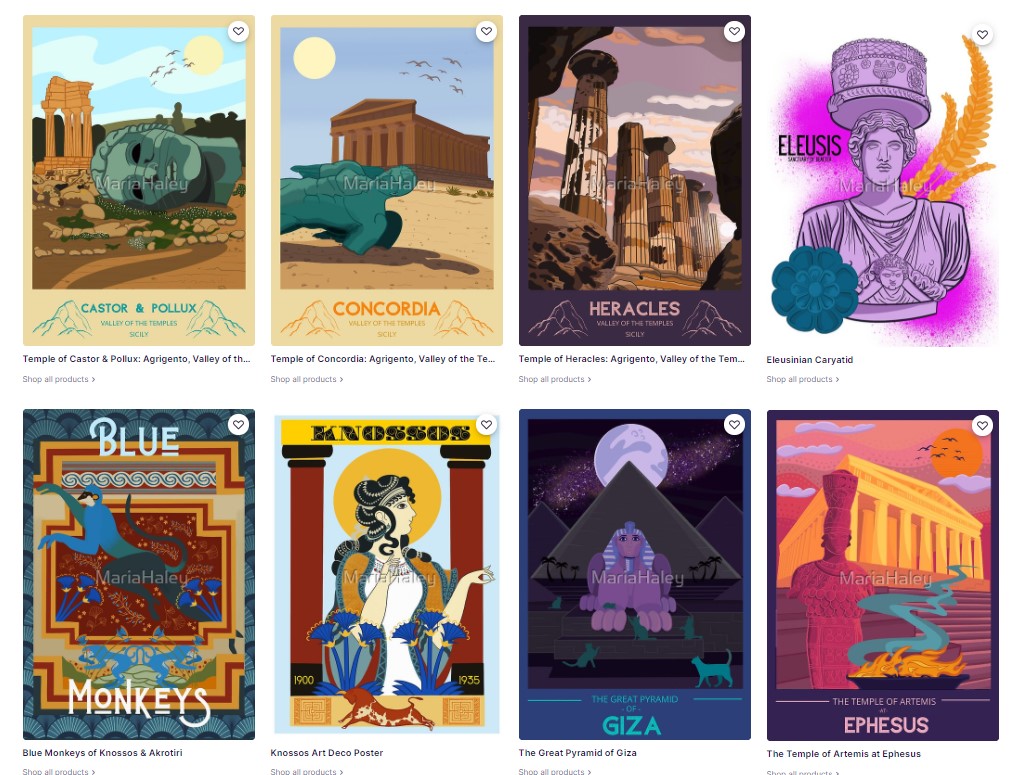Favorite the Castor & Pollux poster
The height and width of the screenshot is (775, 1019).
point(238,32)
